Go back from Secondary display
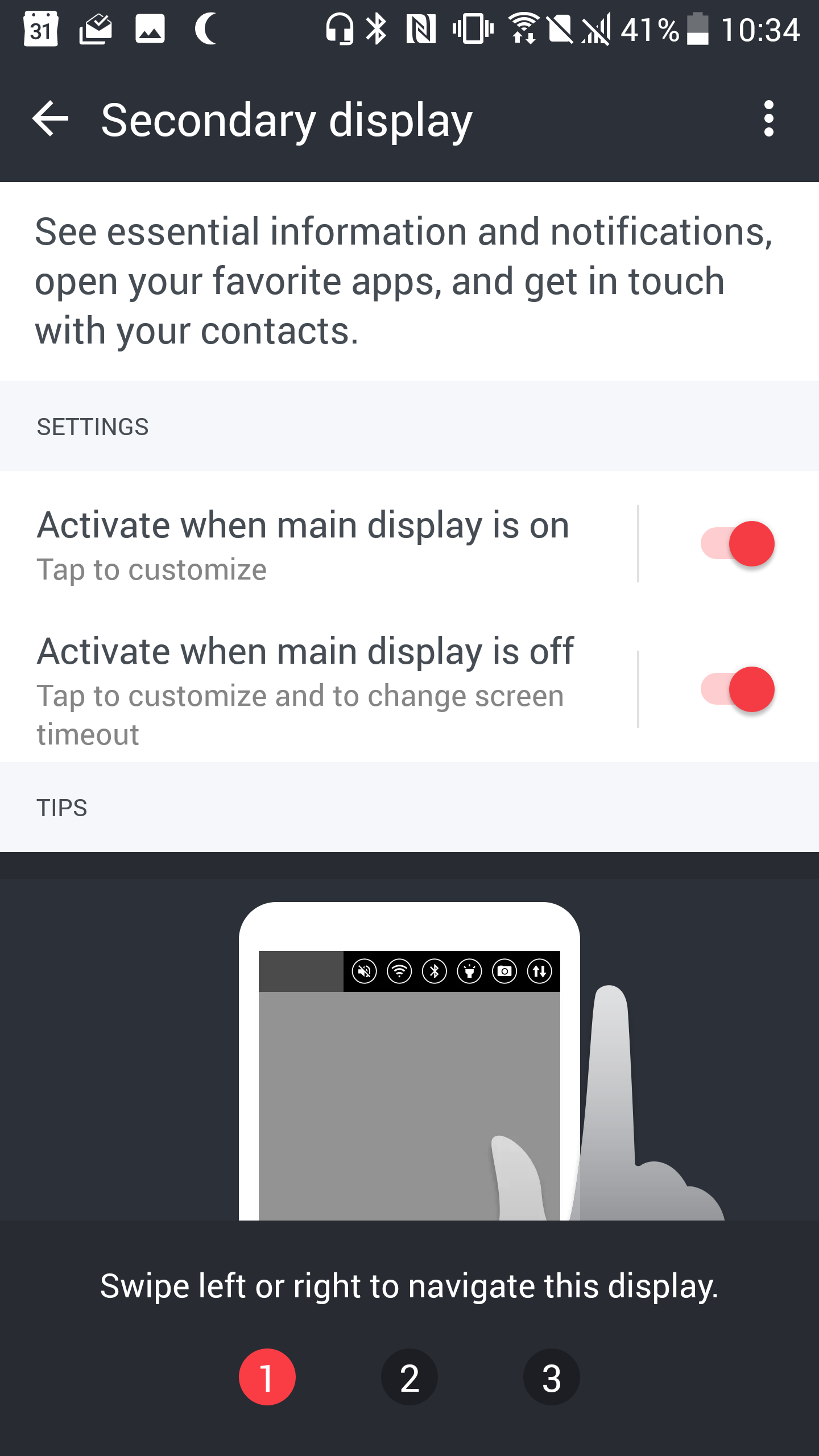The image size is (819, 1456). 50,119
